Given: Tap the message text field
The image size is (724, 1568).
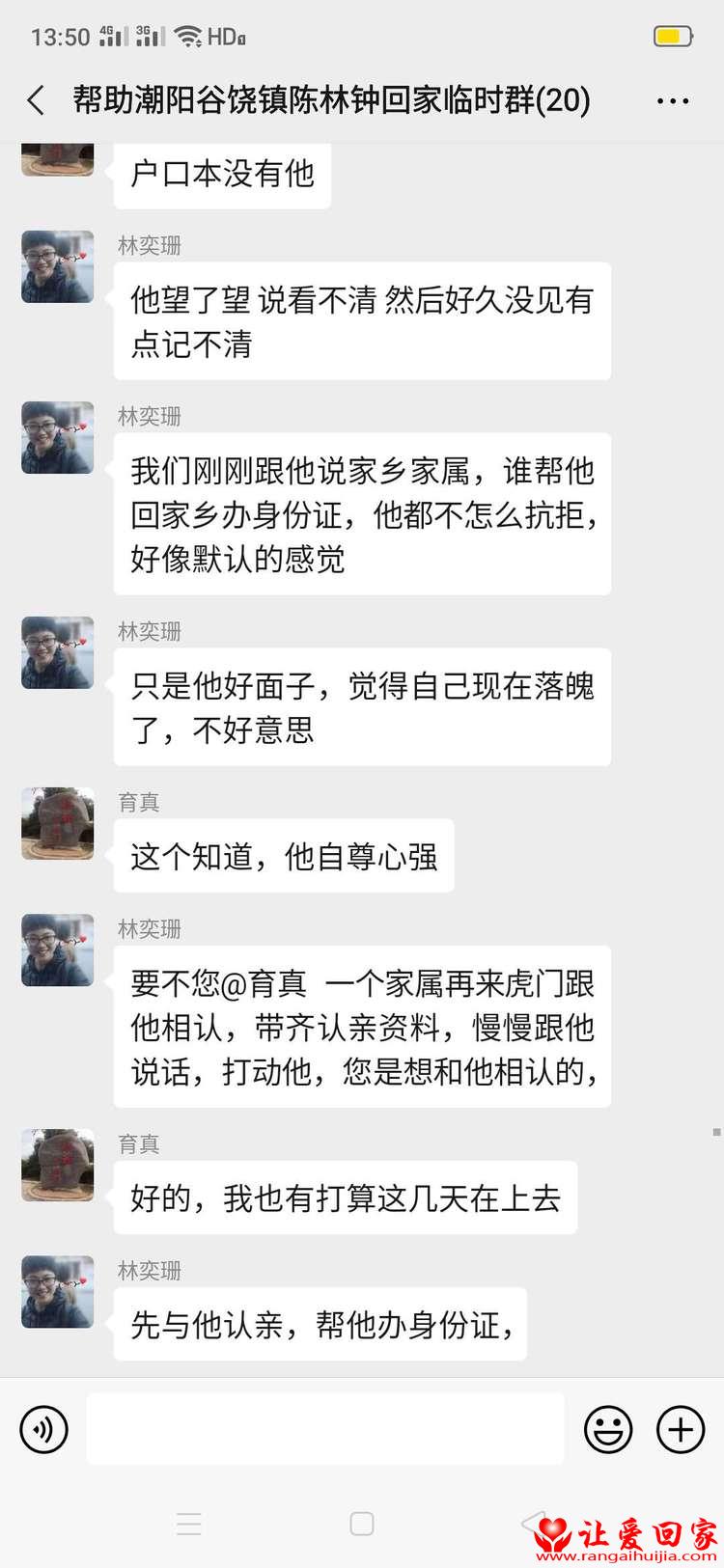Looking at the screenshot, I should pyautogui.click(x=325, y=1429).
